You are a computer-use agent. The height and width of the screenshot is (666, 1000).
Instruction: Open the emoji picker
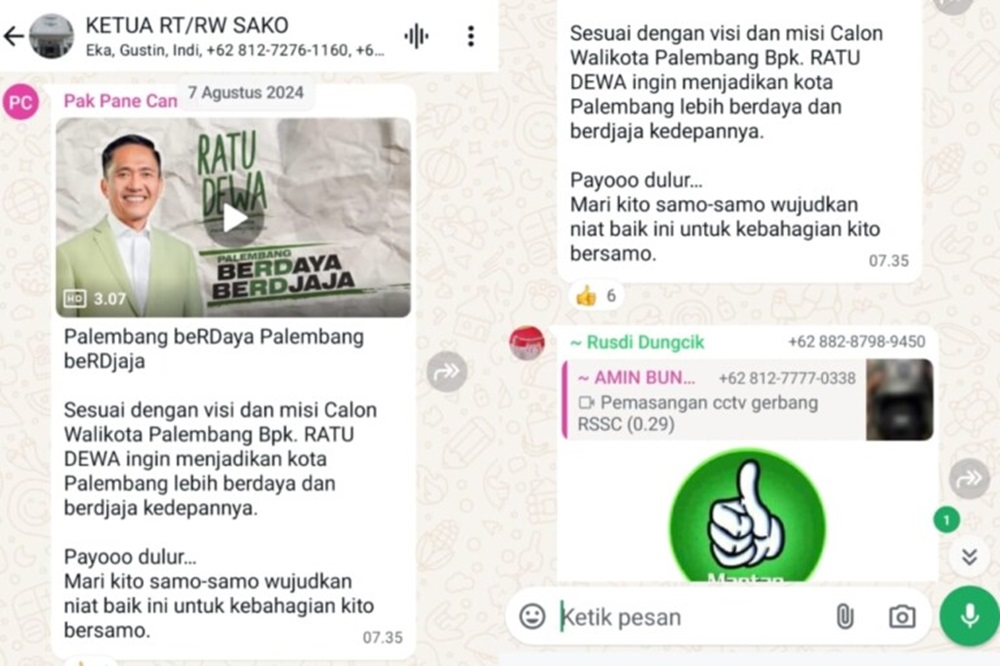(532, 617)
